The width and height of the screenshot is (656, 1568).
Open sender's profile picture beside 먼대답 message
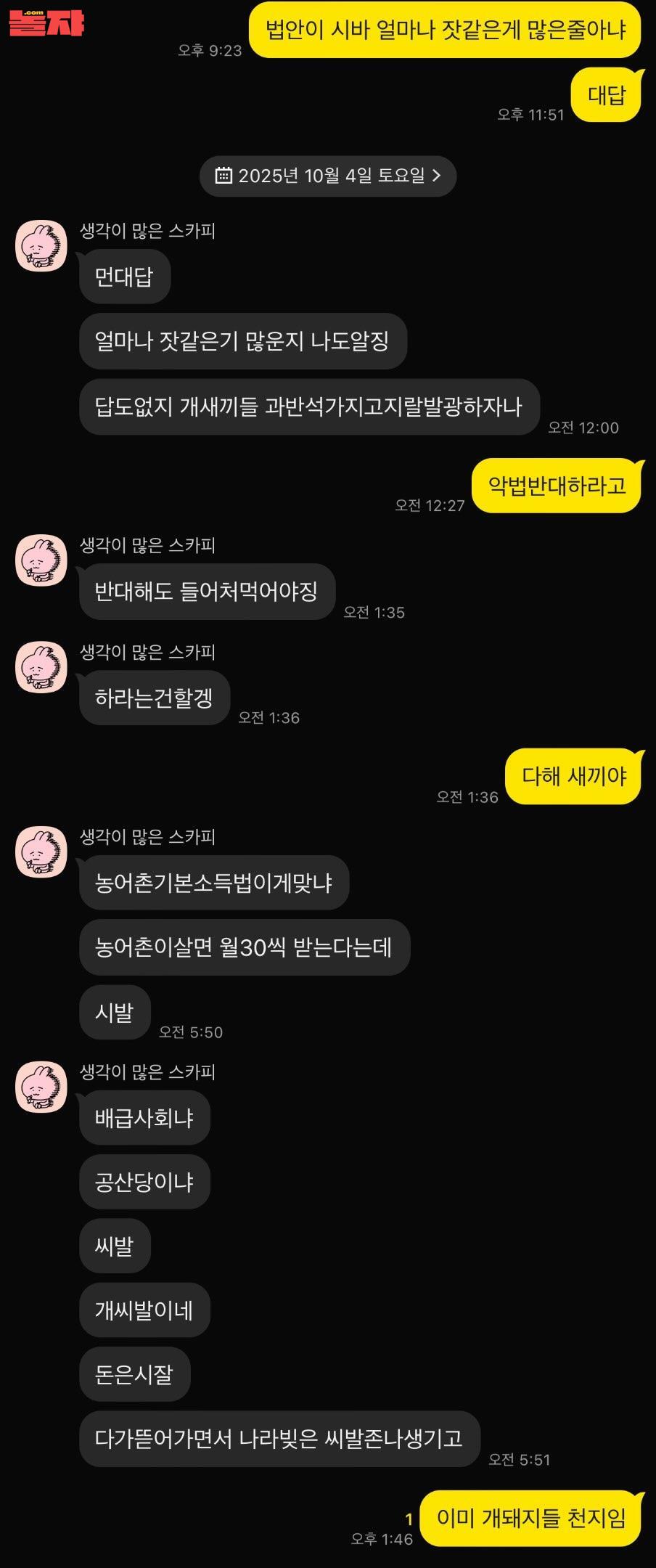coord(41,246)
